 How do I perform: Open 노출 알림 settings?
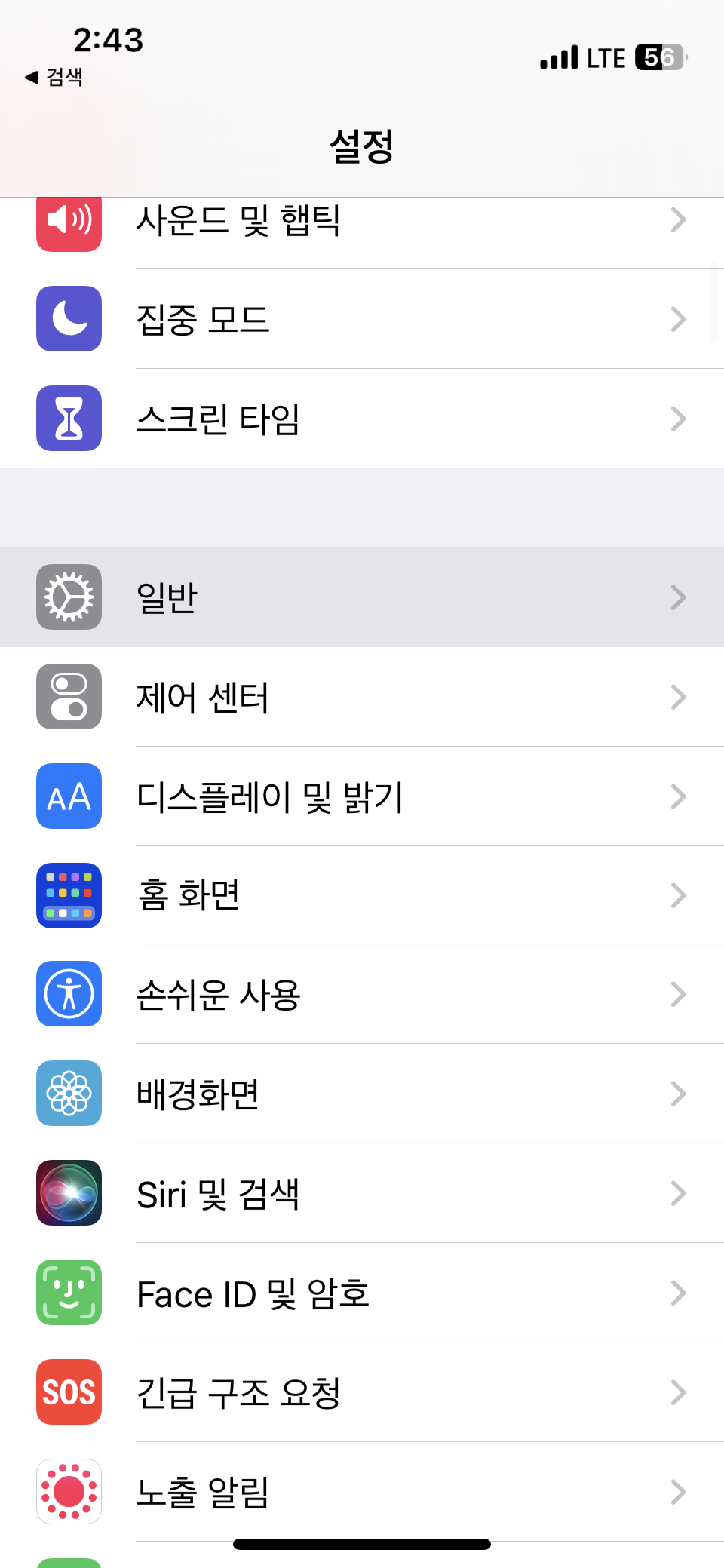[x=362, y=1492]
